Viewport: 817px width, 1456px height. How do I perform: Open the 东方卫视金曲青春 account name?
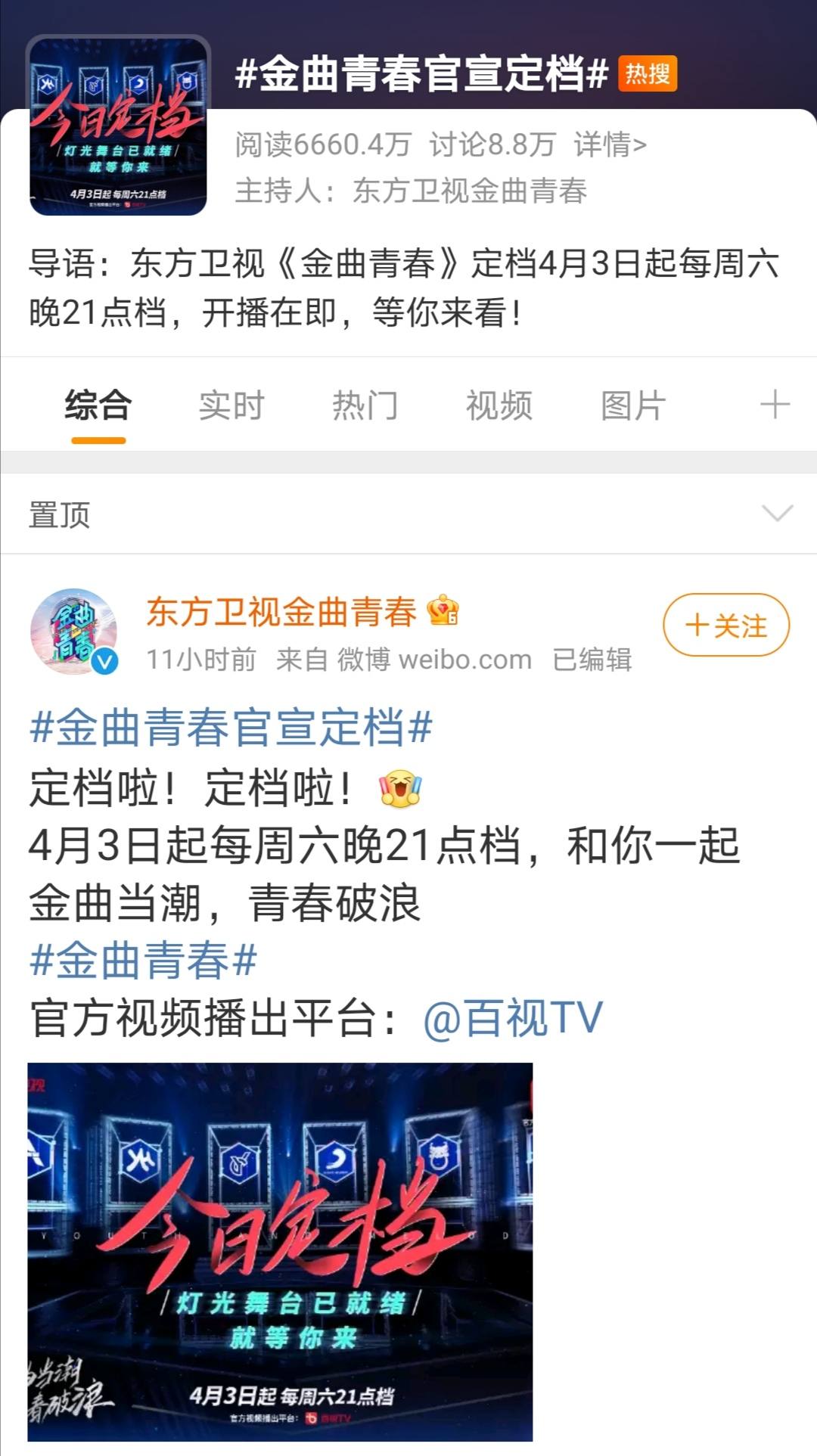[281, 612]
